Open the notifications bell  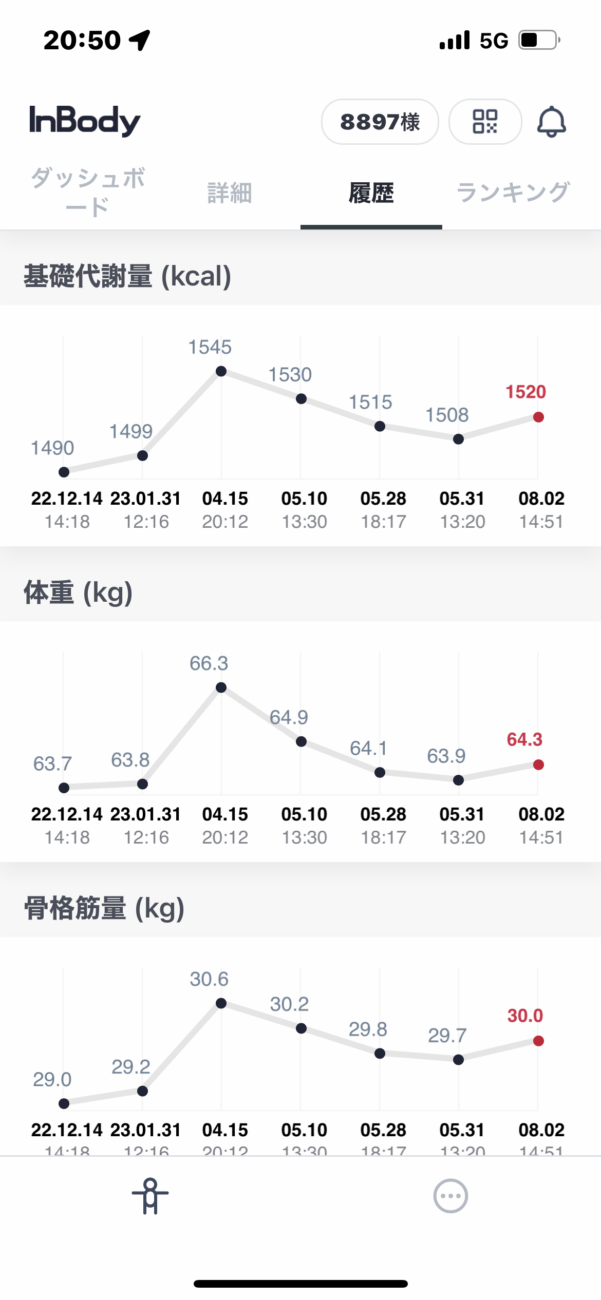(551, 122)
